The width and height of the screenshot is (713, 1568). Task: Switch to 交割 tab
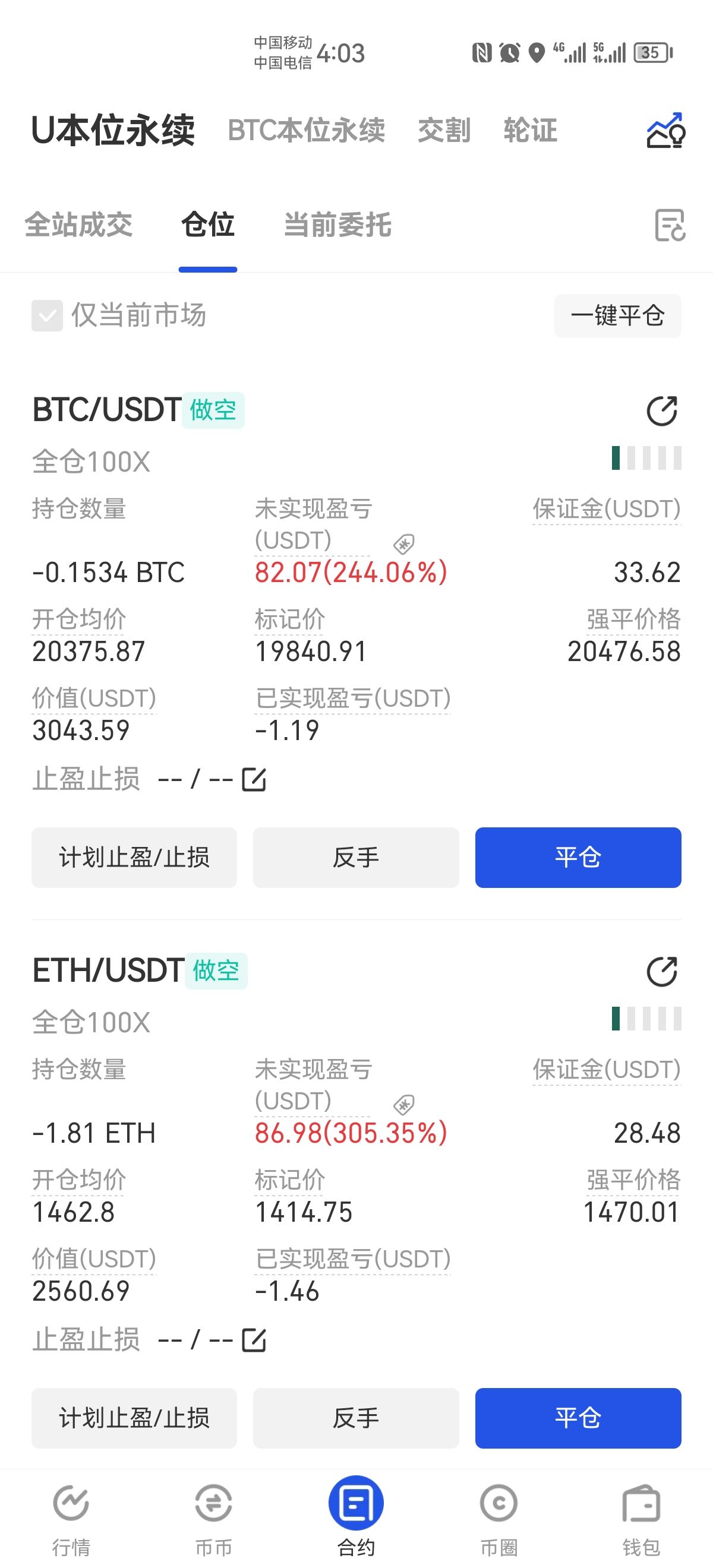coord(444,130)
